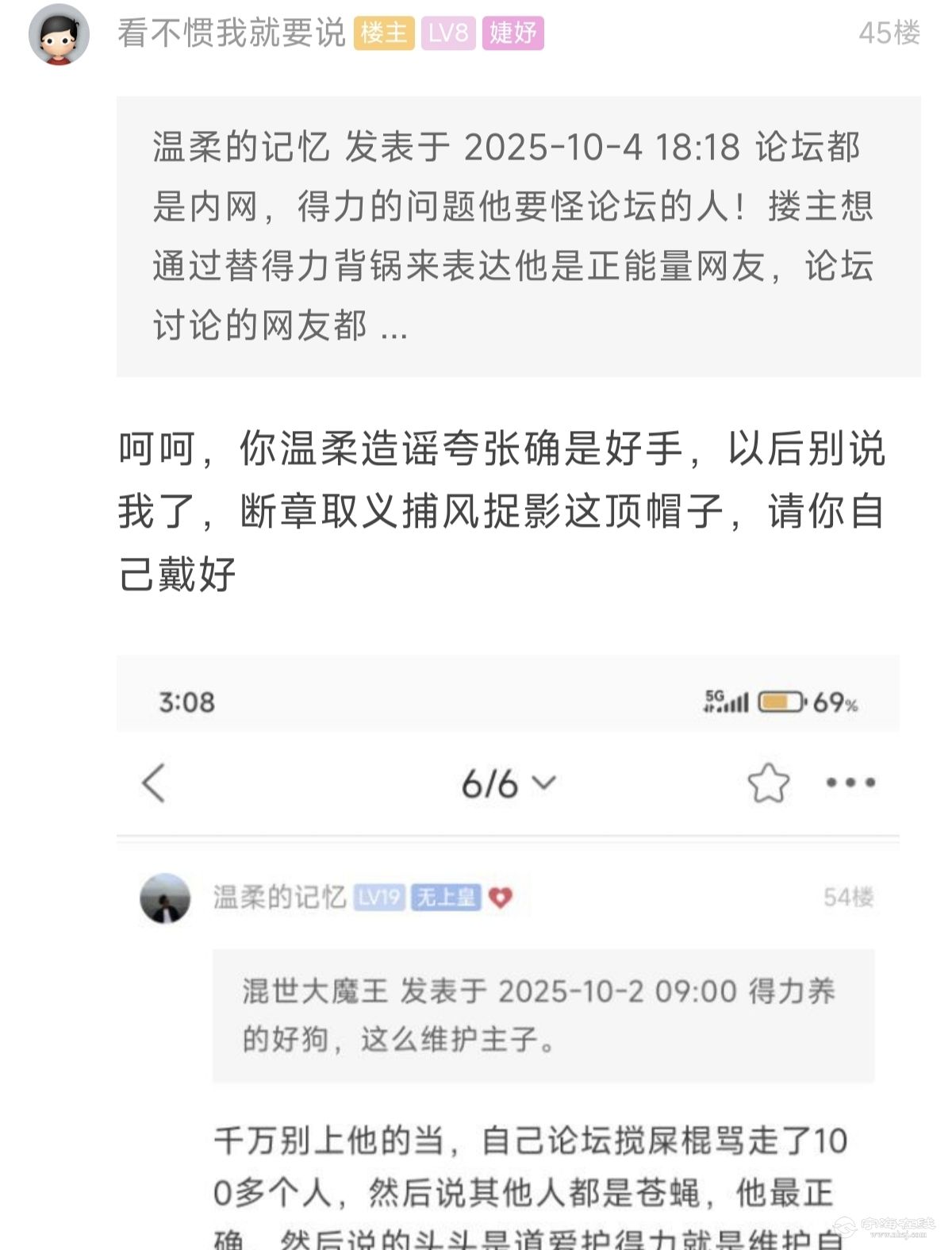
Task: View the attached screenshot image
Action: (508, 952)
